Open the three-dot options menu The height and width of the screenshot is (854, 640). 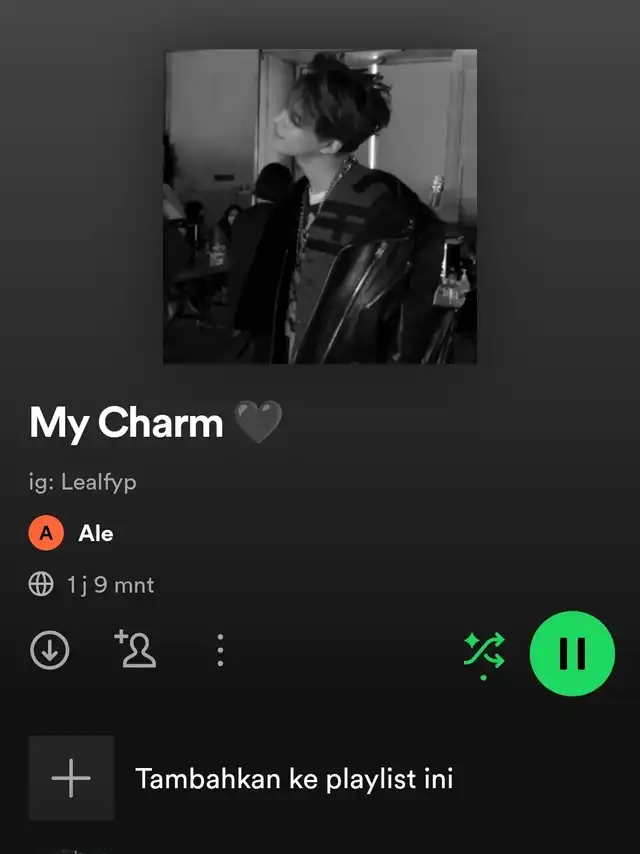220,650
